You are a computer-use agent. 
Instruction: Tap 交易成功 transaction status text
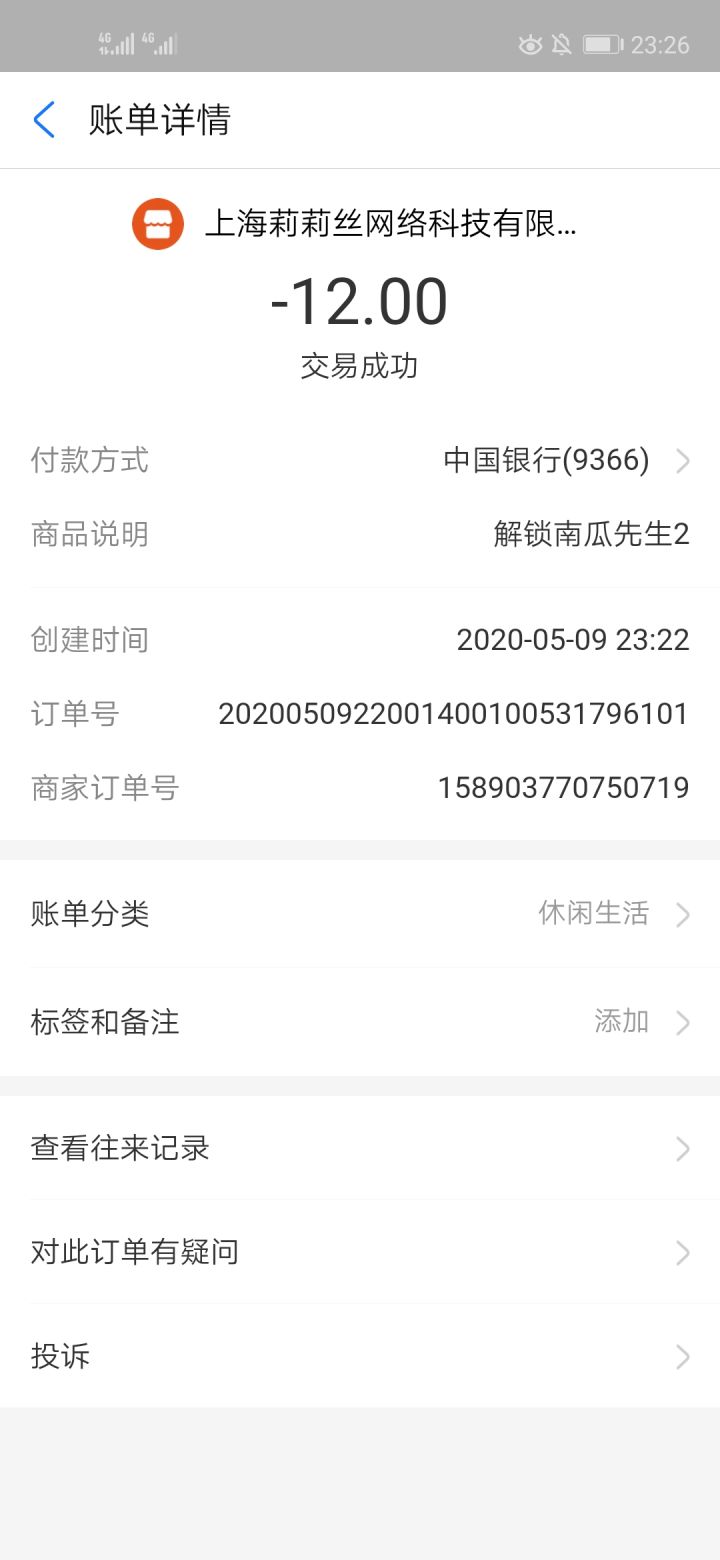click(360, 366)
